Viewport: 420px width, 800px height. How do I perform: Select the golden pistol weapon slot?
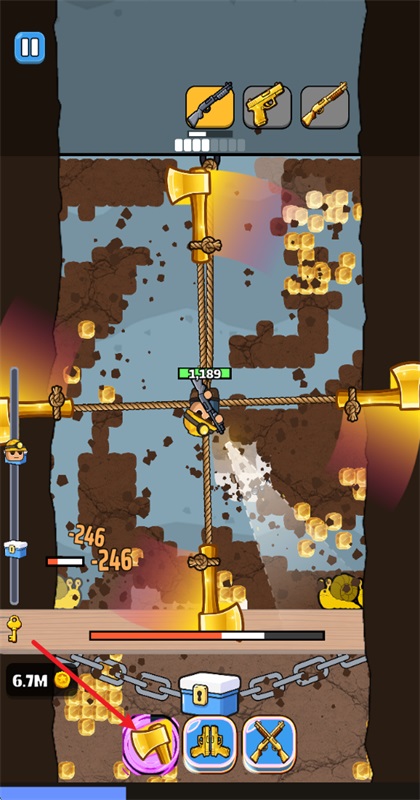tap(267, 107)
